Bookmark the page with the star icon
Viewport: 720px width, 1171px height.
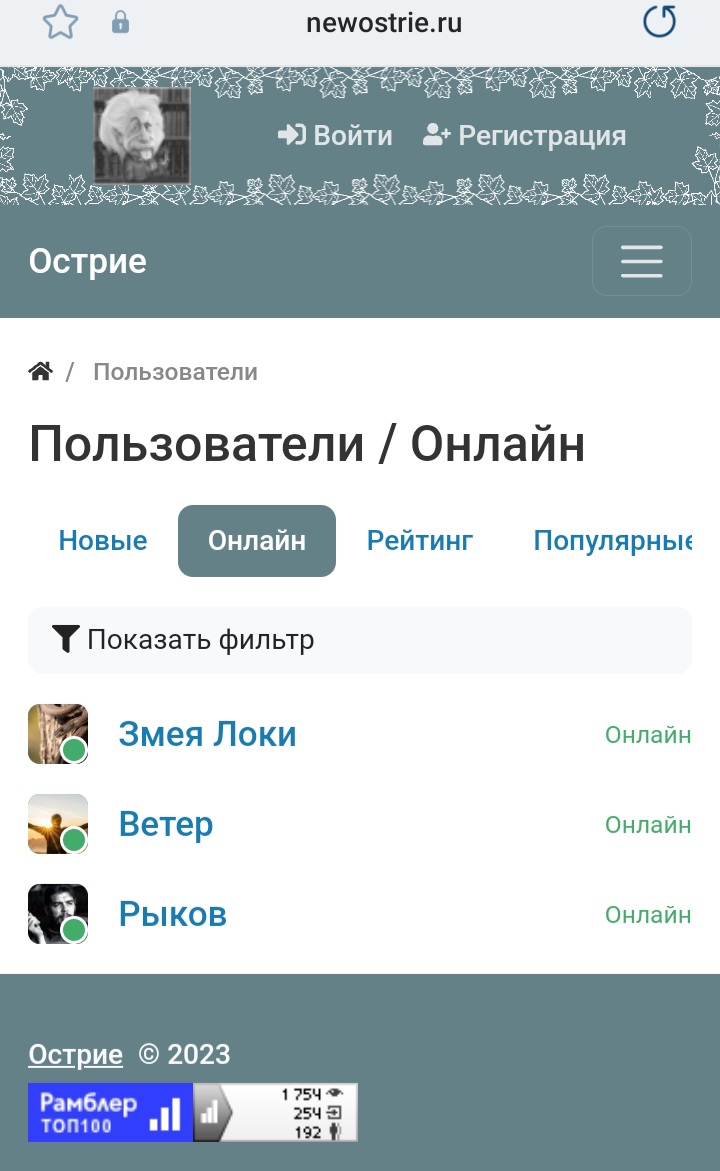click(60, 22)
